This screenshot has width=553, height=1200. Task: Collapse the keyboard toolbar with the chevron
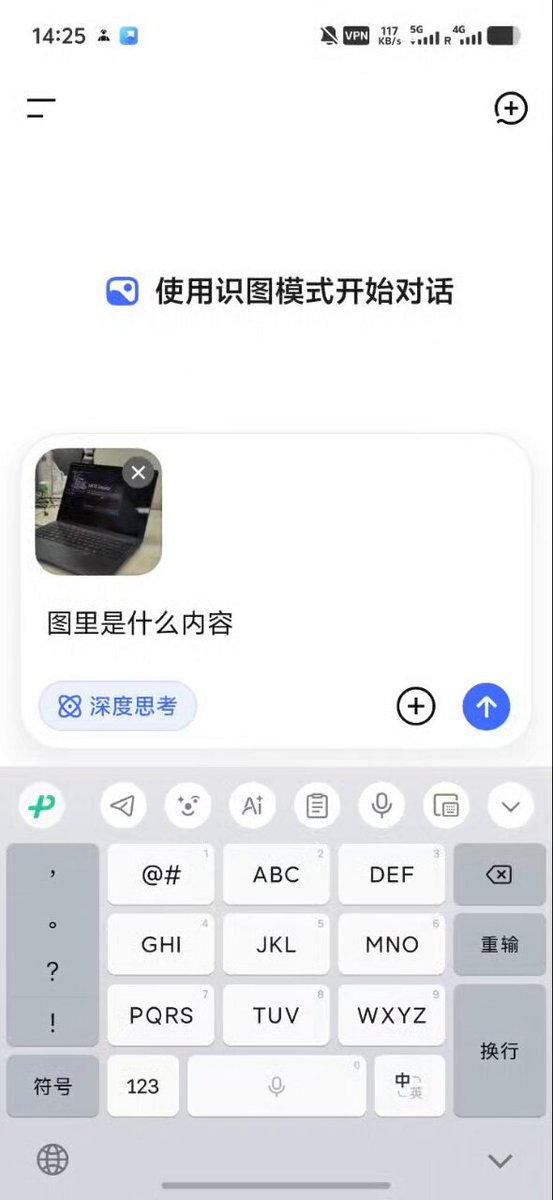coord(511,805)
